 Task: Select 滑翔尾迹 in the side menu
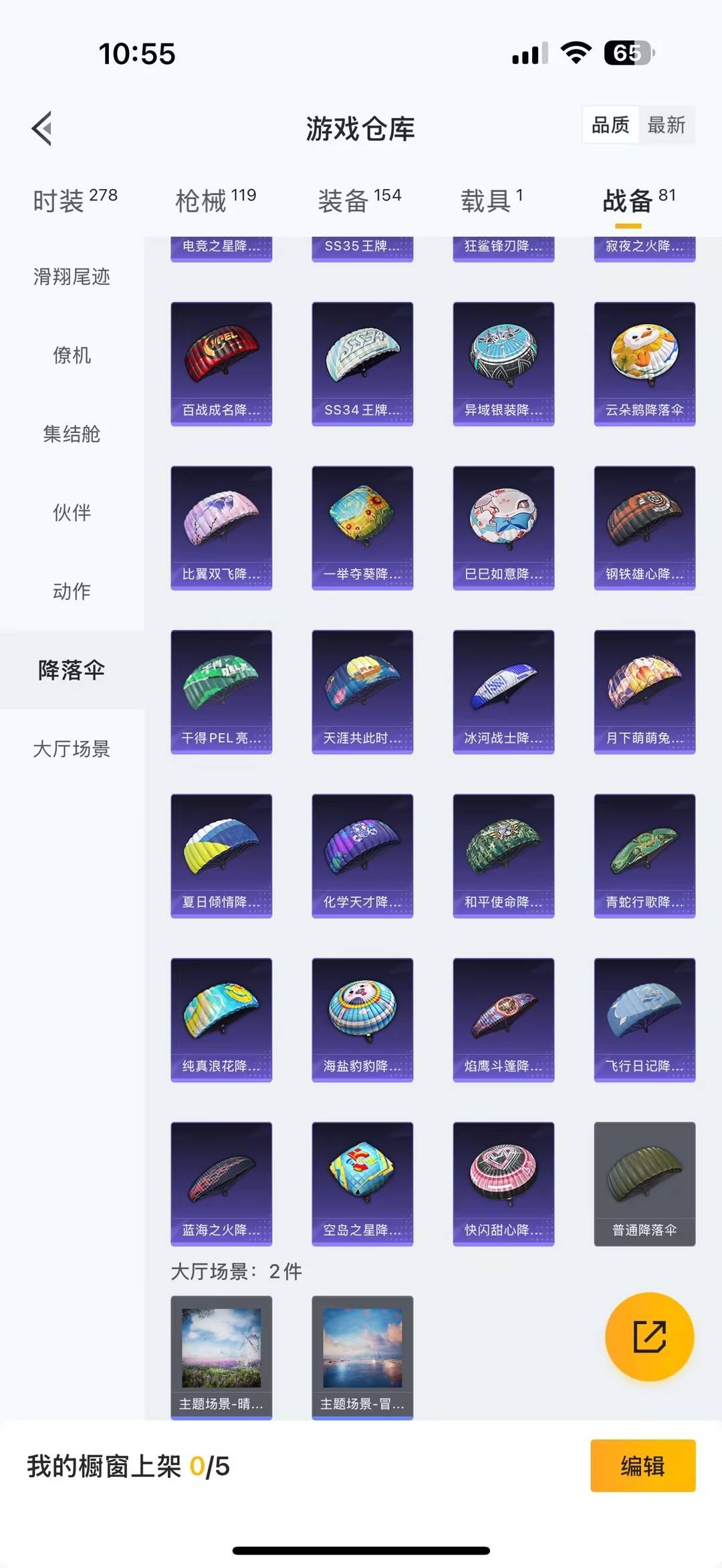tap(72, 277)
